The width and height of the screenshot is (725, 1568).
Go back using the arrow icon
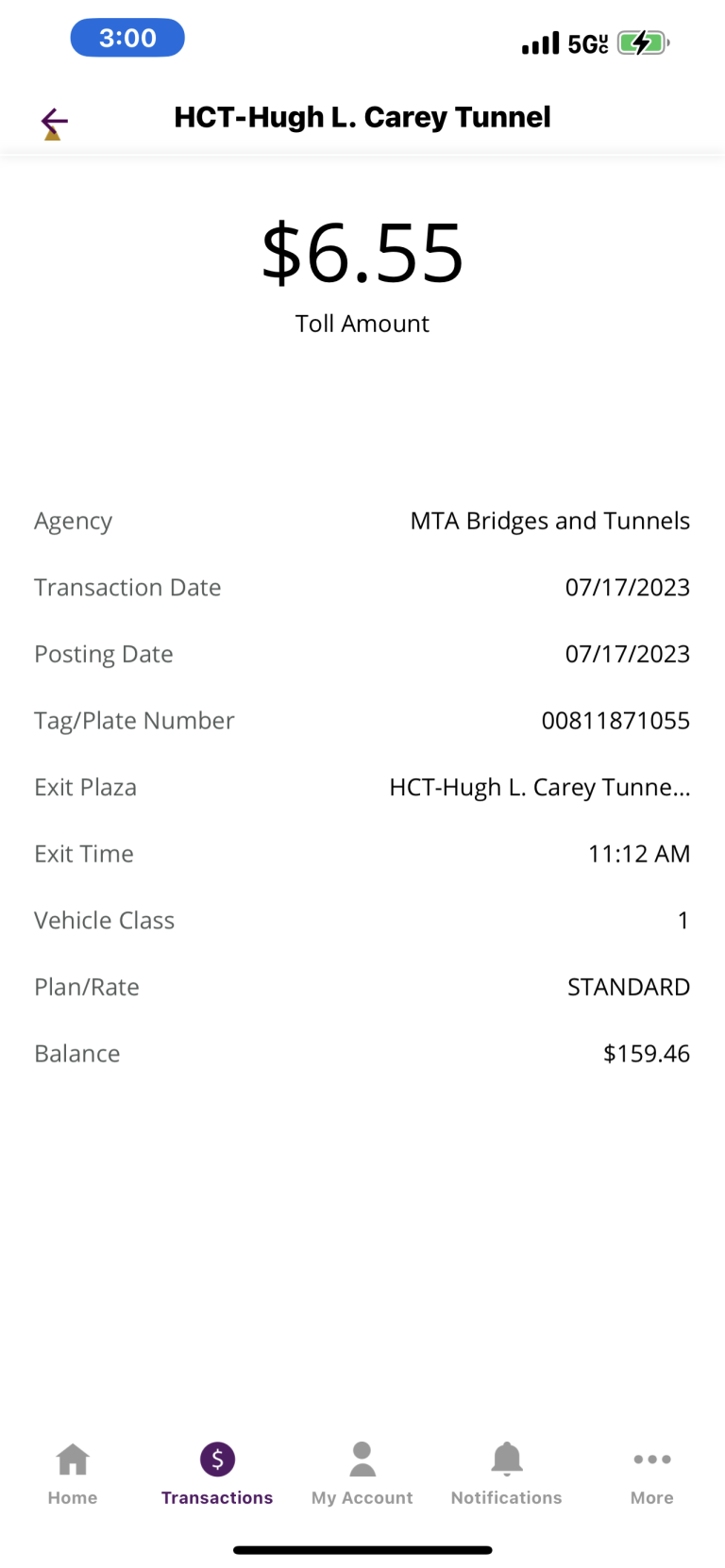[55, 122]
